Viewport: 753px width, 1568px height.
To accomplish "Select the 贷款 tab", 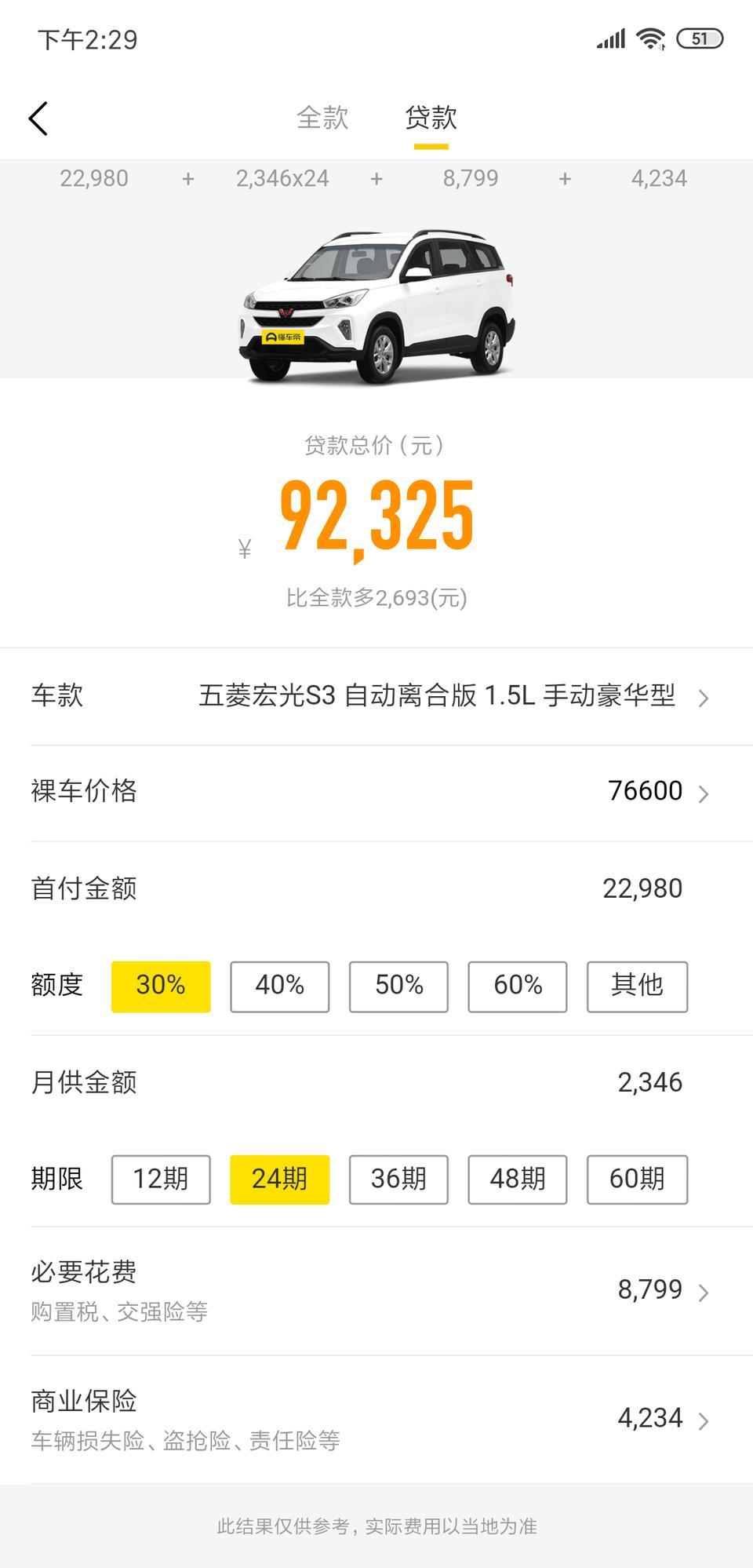I will coord(431,118).
